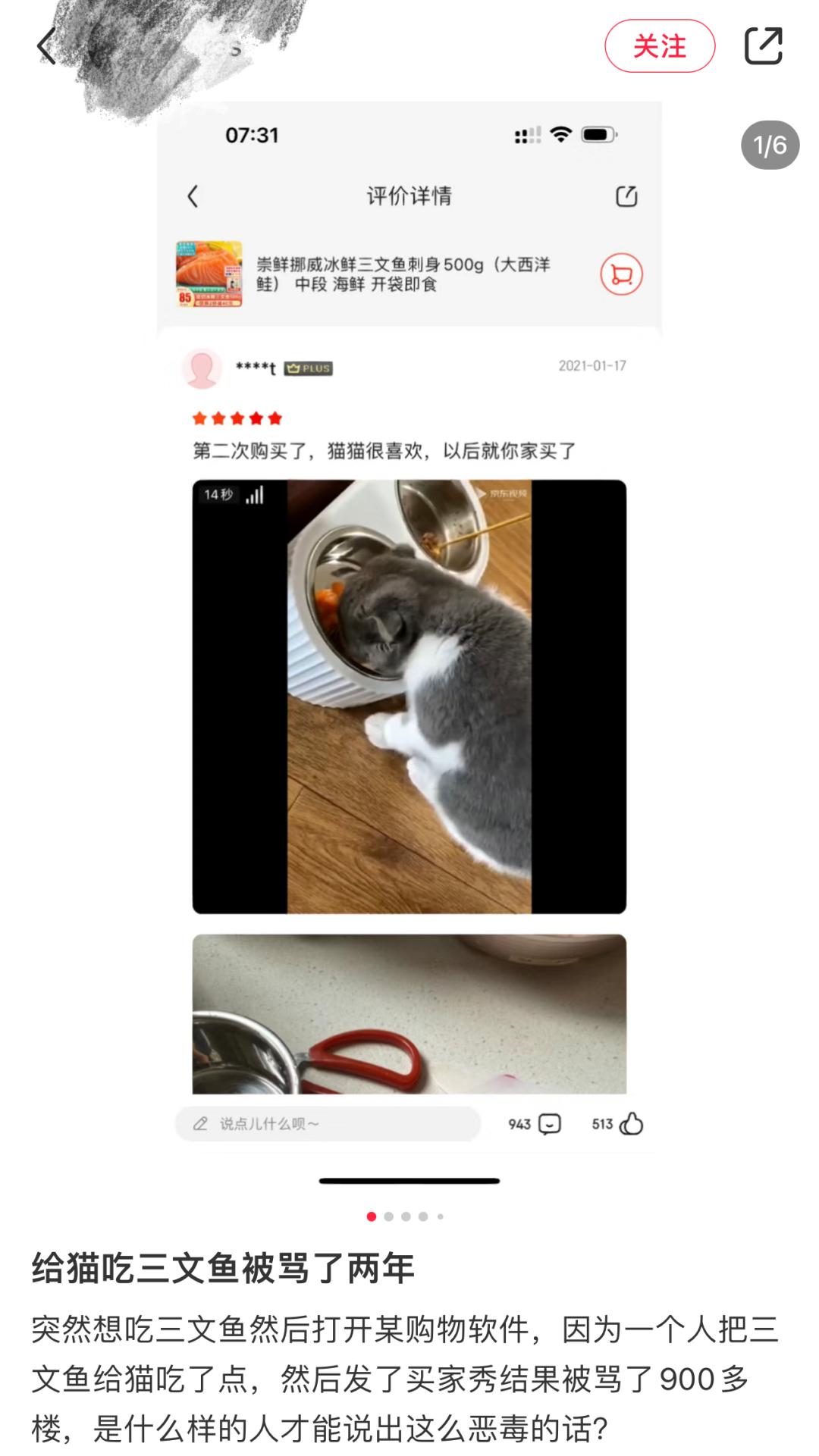Tap the share icon in the review detail header
The image size is (819, 1456).
pos(626,196)
